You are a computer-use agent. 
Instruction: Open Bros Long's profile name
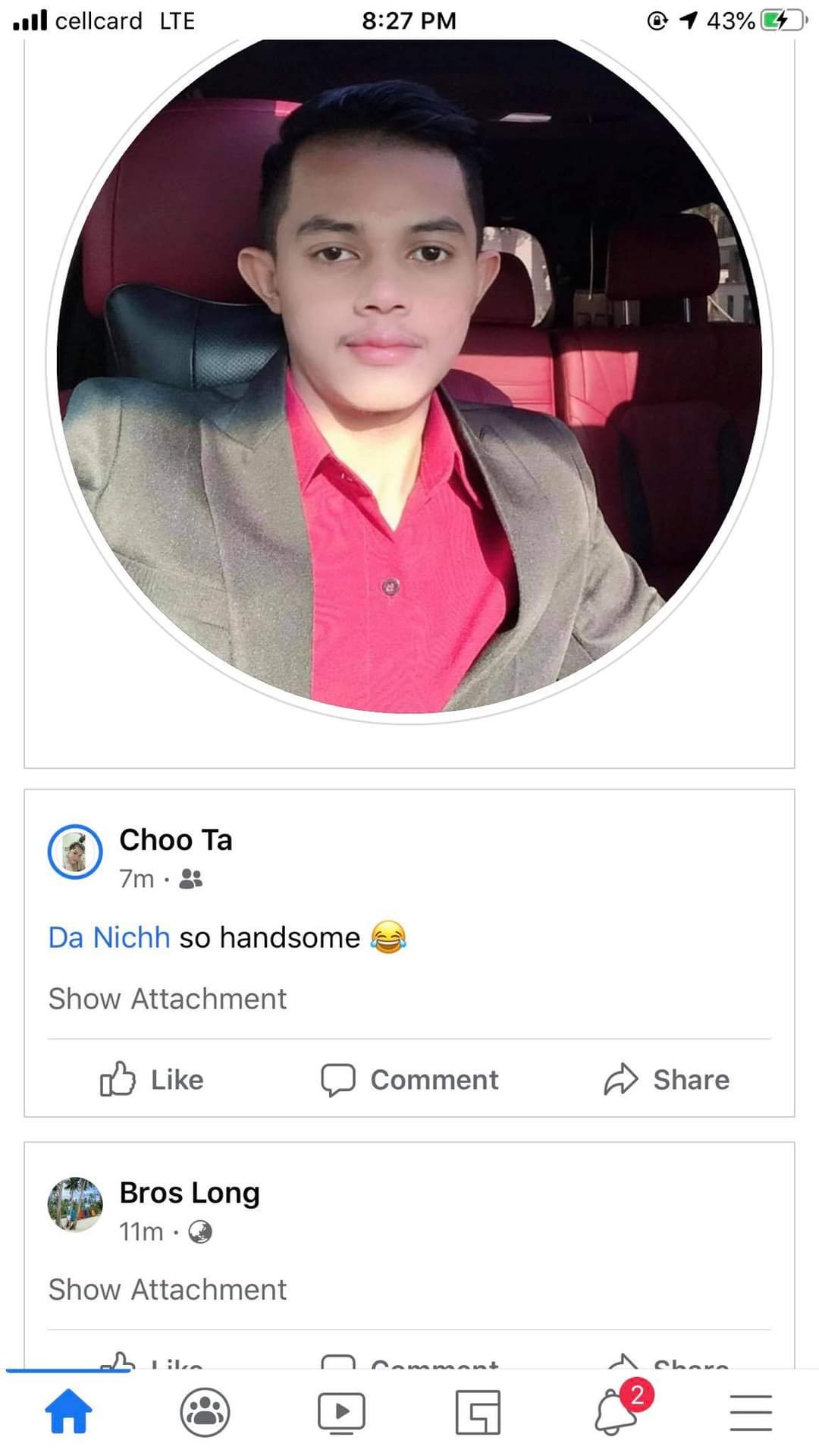190,1193
